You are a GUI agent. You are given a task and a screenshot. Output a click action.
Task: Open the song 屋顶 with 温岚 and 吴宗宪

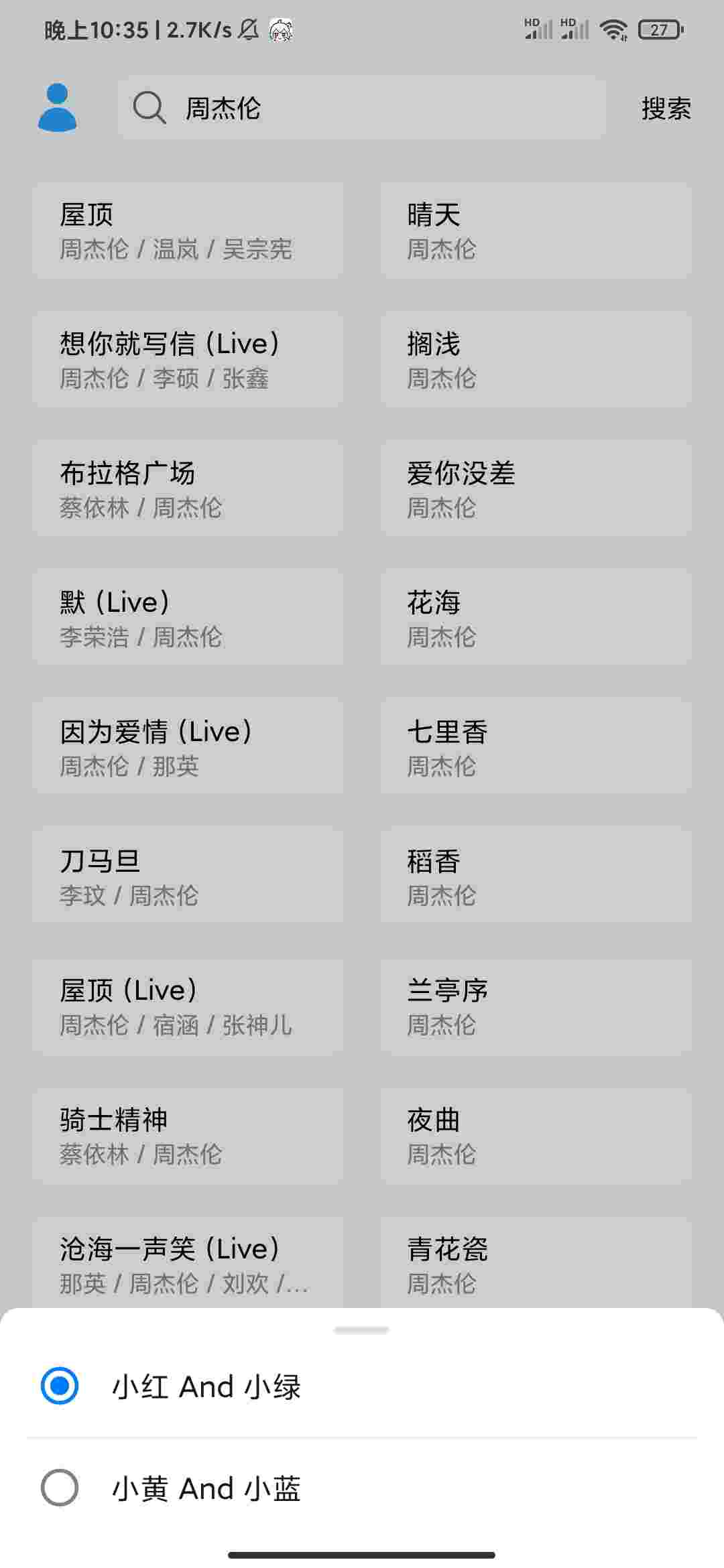(188, 231)
